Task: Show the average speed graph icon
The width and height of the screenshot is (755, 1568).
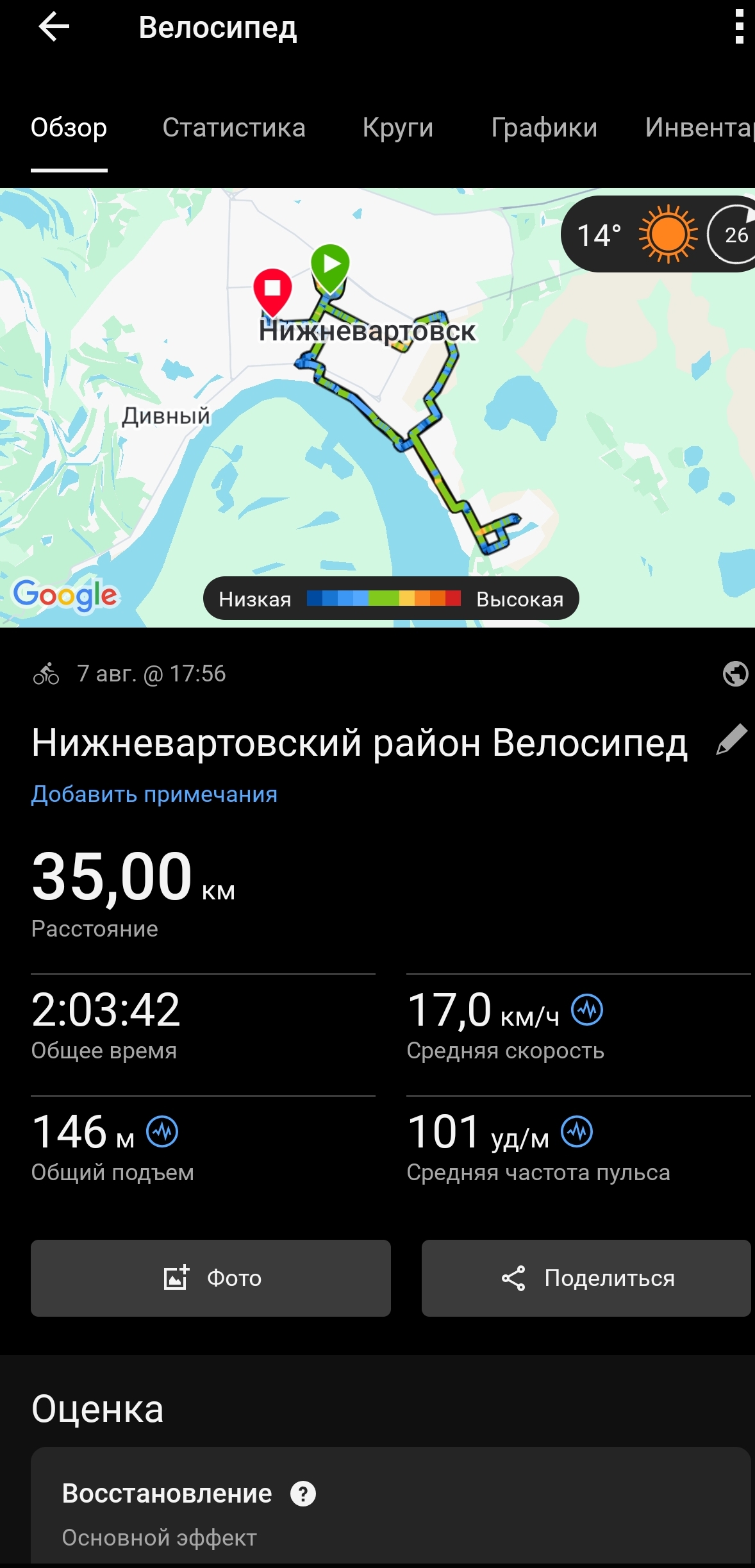Action: coord(587,1010)
